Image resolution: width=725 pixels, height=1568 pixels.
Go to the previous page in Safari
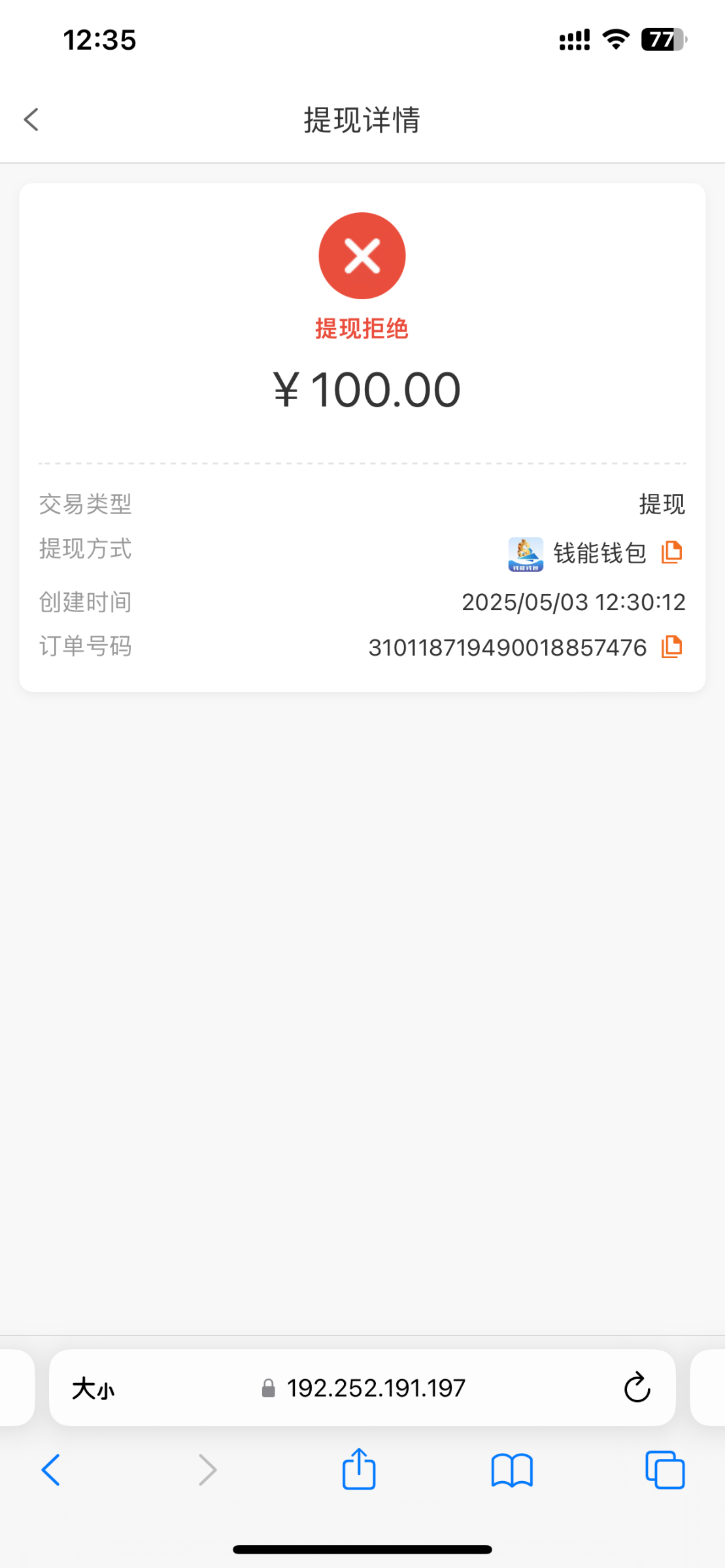(51, 1470)
